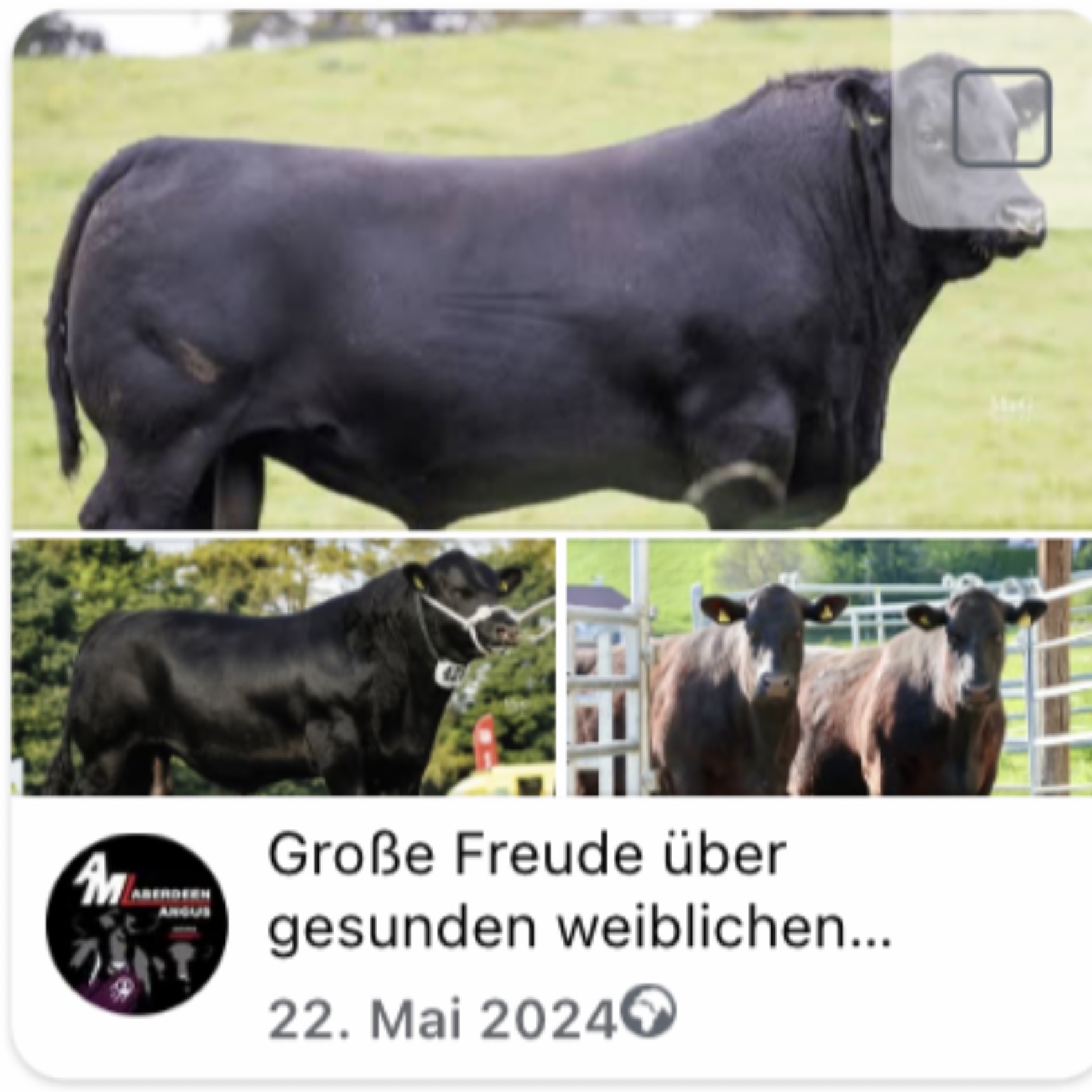Select the post using the corner checkbox
1092x1092 pixels.
click(1002, 118)
